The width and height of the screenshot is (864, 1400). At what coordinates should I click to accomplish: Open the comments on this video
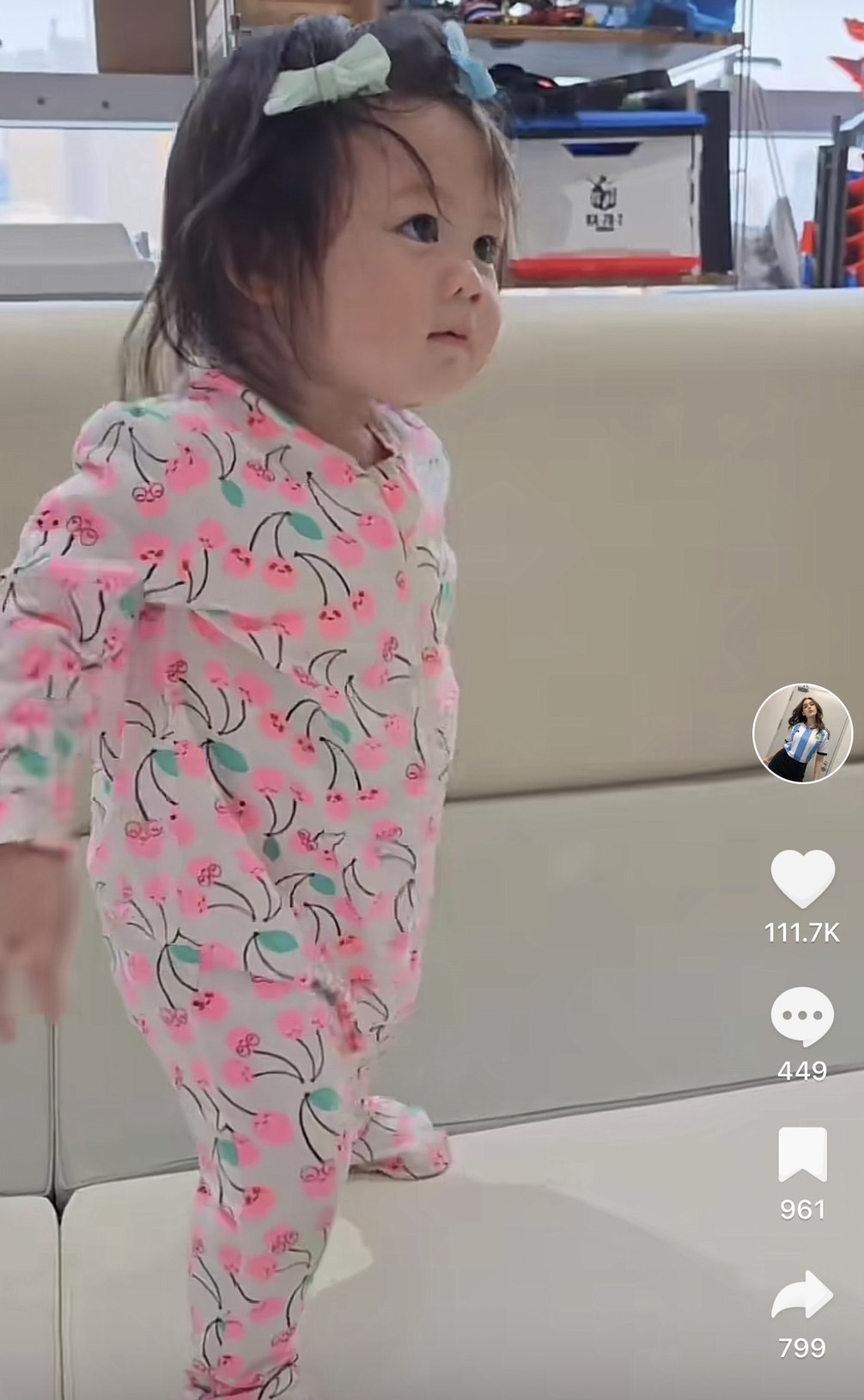(802, 1016)
